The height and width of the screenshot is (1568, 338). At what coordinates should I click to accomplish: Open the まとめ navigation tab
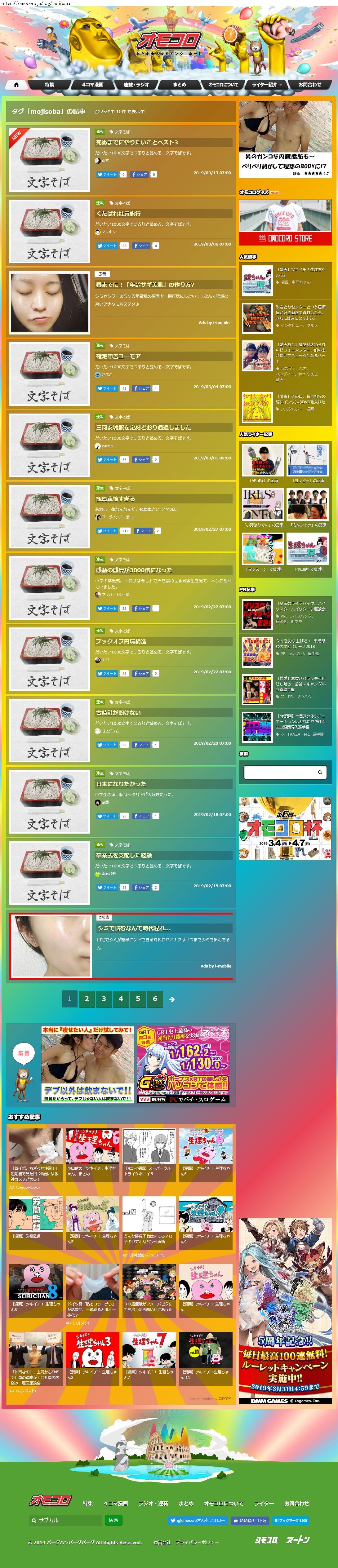click(x=179, y=85)
